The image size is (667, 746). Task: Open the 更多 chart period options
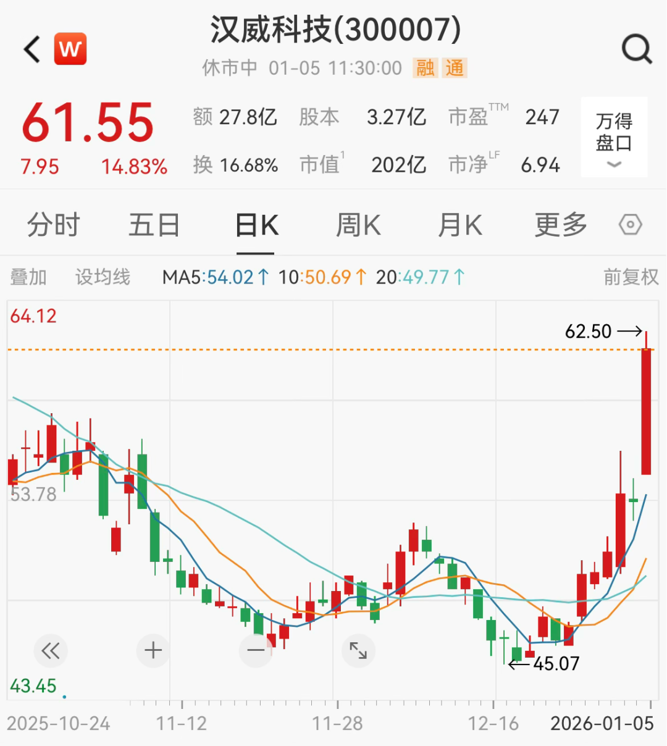[560, 225]
